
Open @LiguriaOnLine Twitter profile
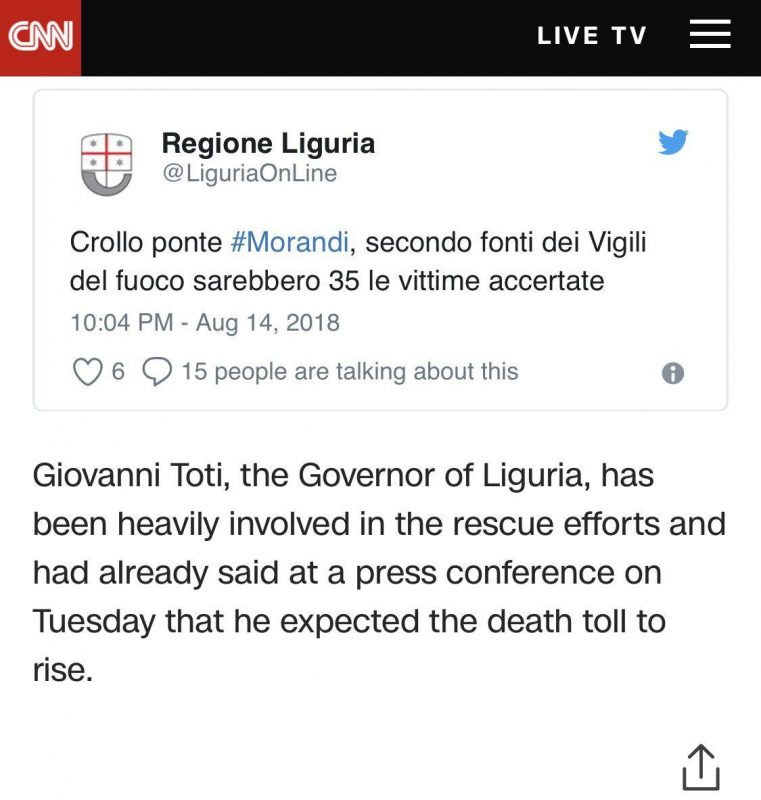tap(249, 173)
